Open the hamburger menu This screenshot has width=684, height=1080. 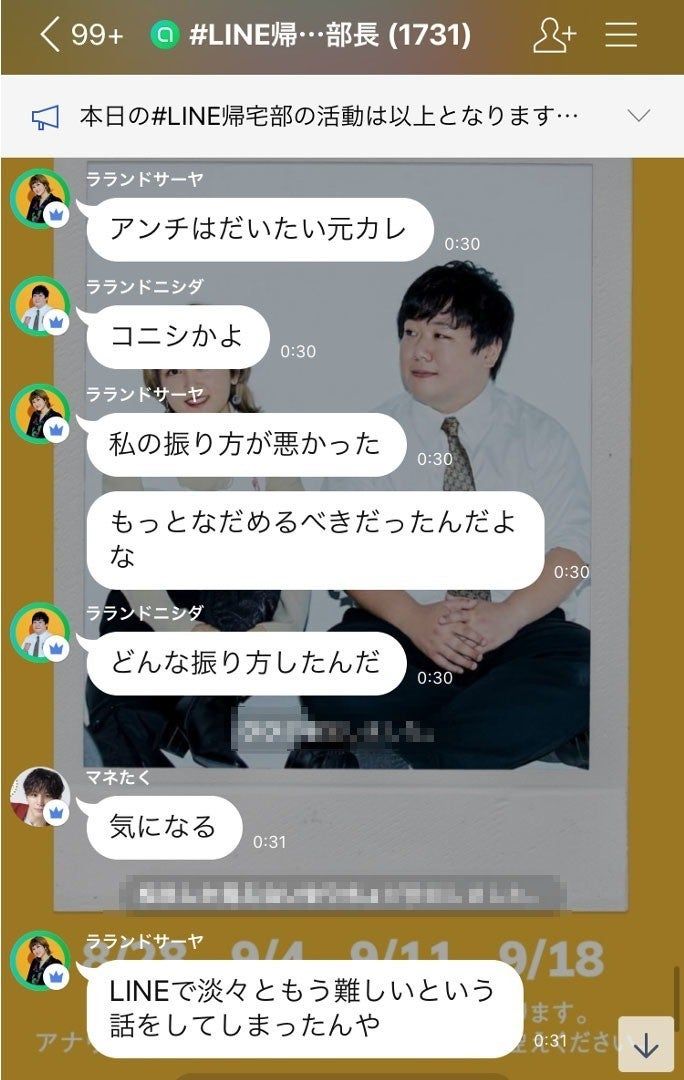click(621, 36)
